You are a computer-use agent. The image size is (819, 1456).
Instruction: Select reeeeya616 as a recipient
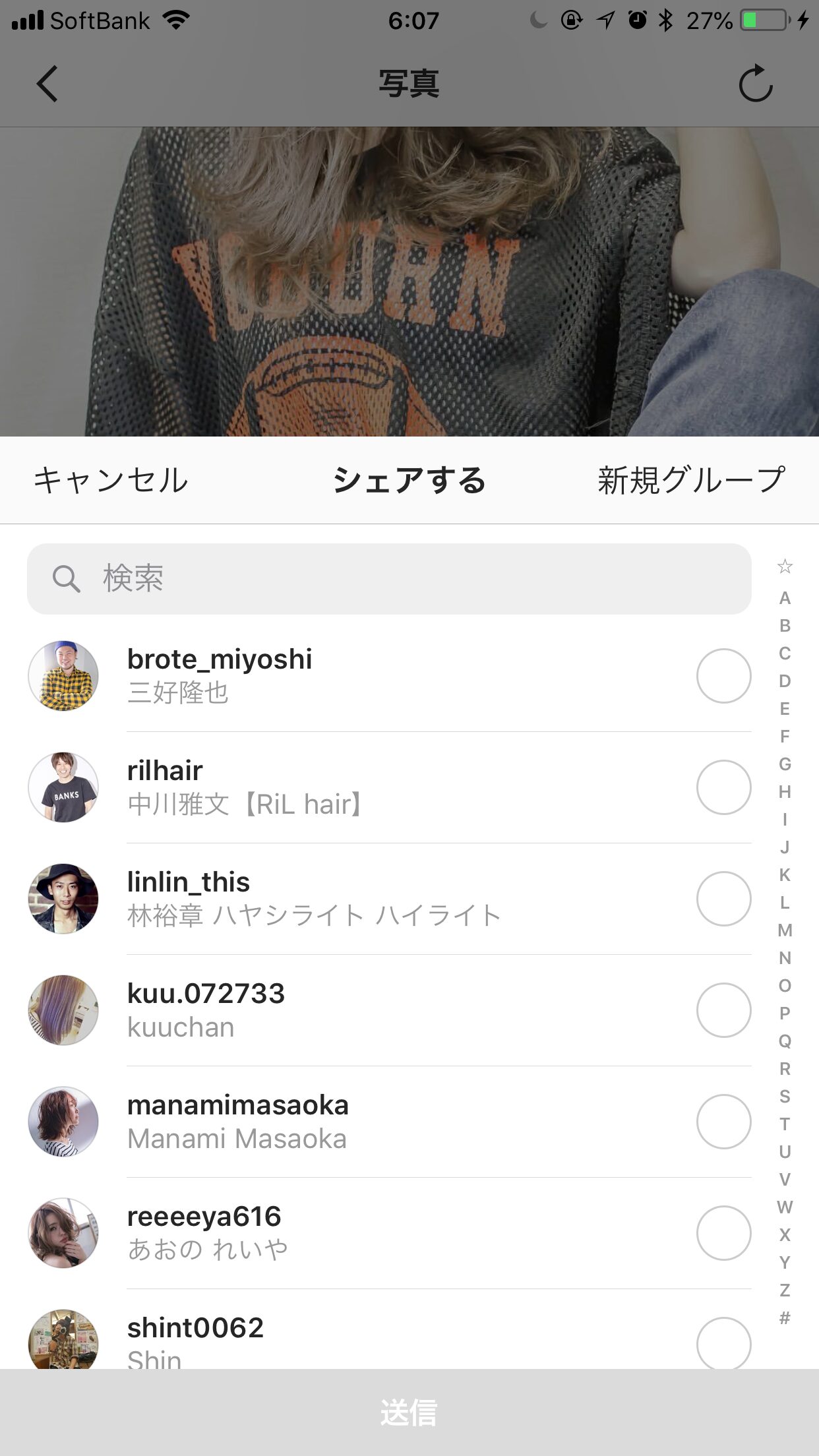(723, 1233)
